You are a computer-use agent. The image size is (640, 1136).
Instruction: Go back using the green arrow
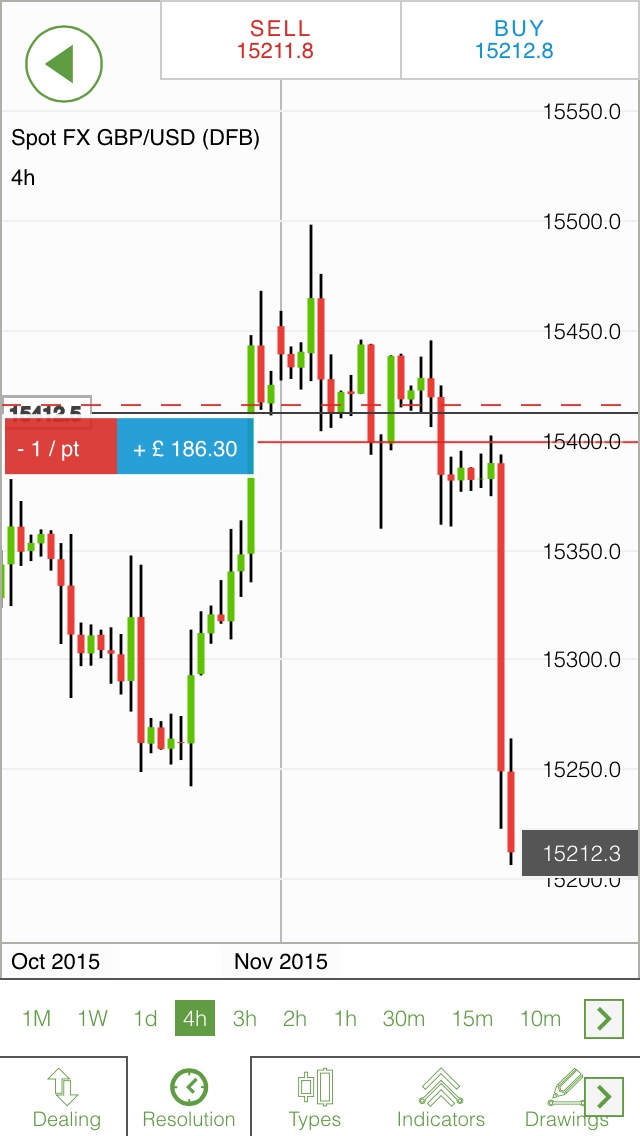point(64,63)
